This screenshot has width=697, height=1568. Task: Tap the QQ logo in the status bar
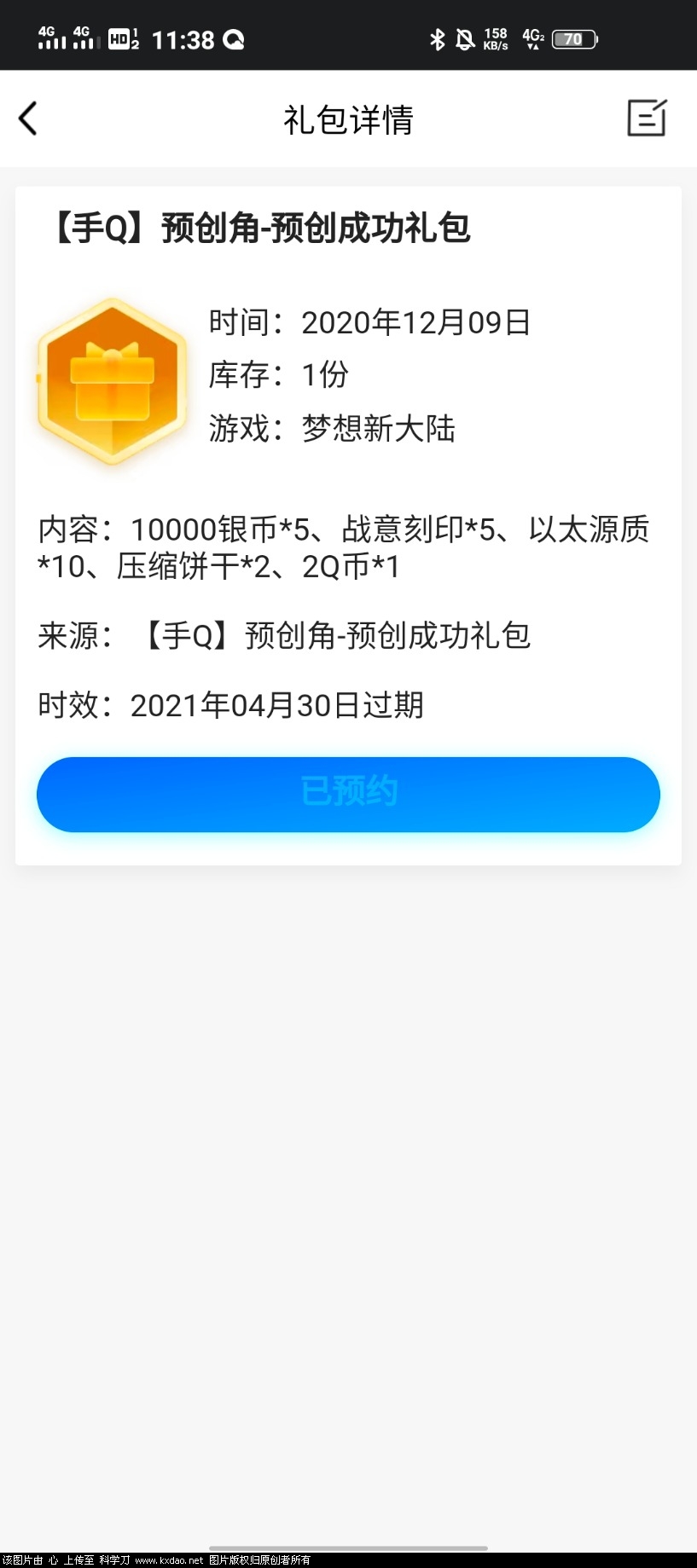pyautogui.click(x=231, y=39)
